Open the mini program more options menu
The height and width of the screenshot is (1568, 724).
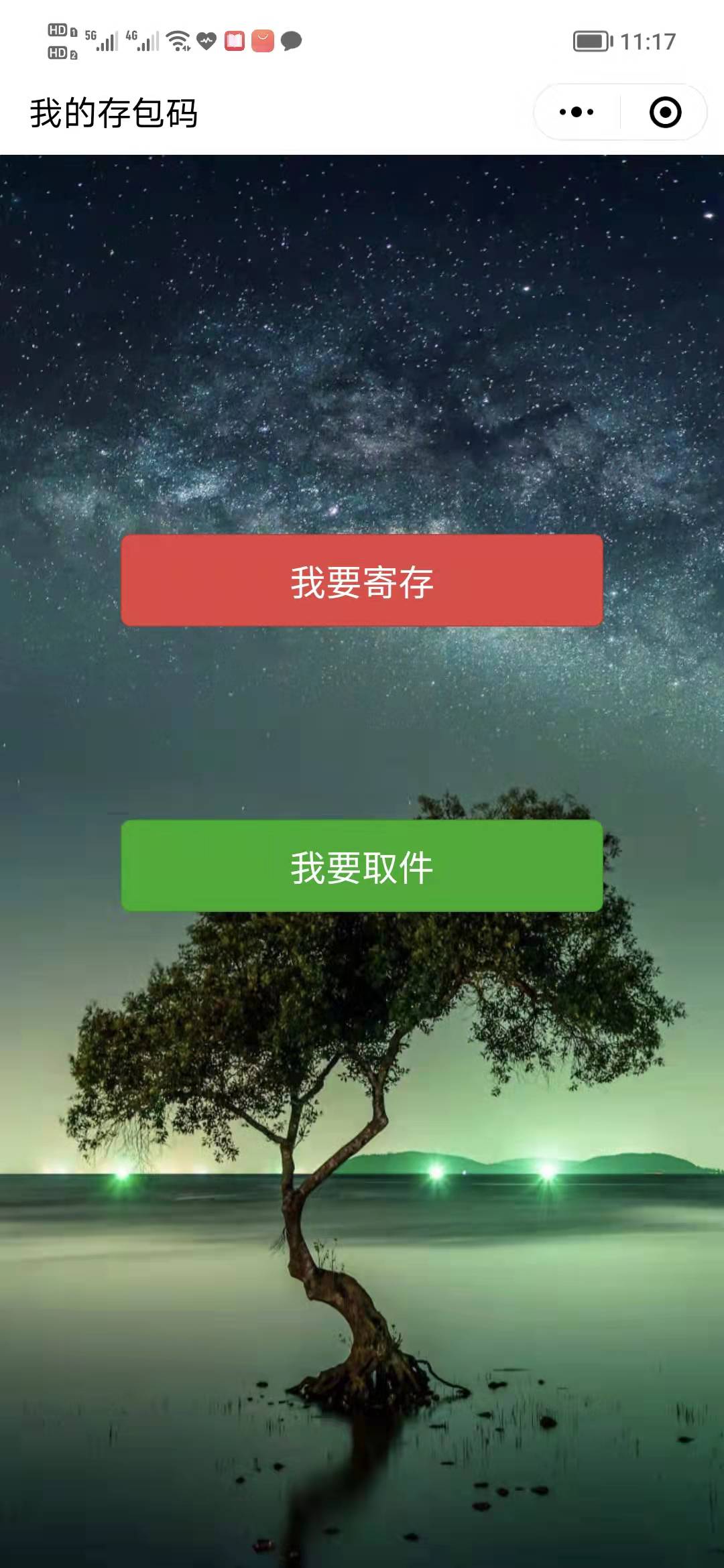[577, 112]
